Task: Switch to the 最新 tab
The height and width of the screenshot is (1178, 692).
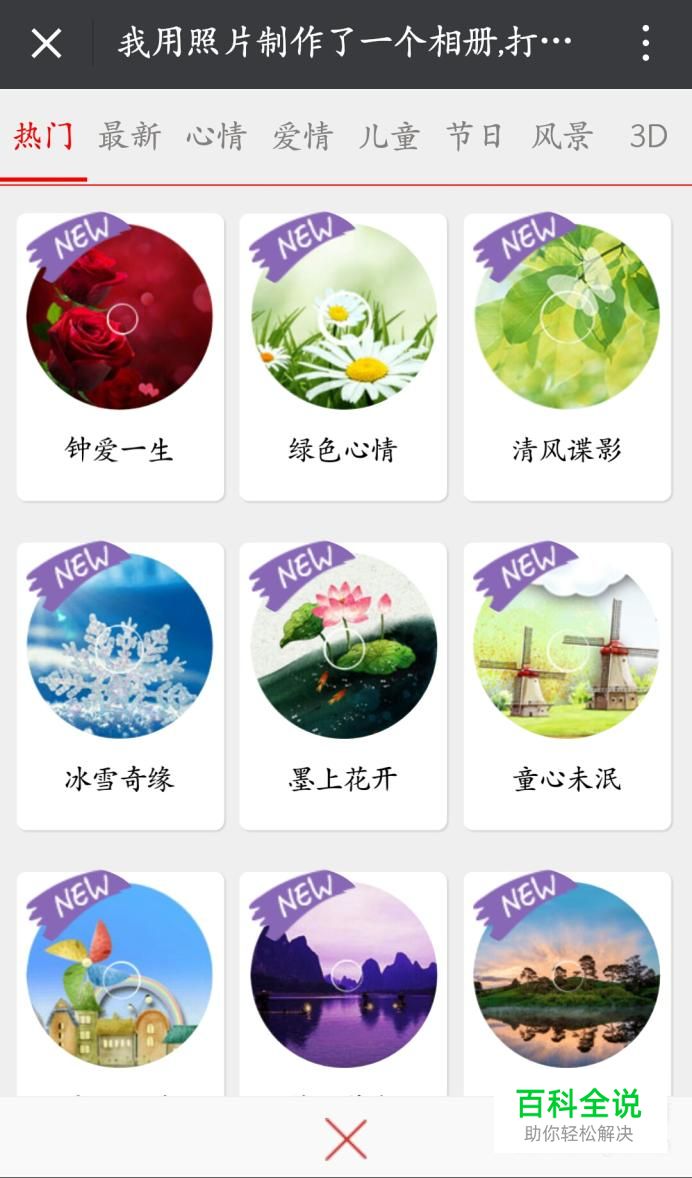Action: point(129,136)
